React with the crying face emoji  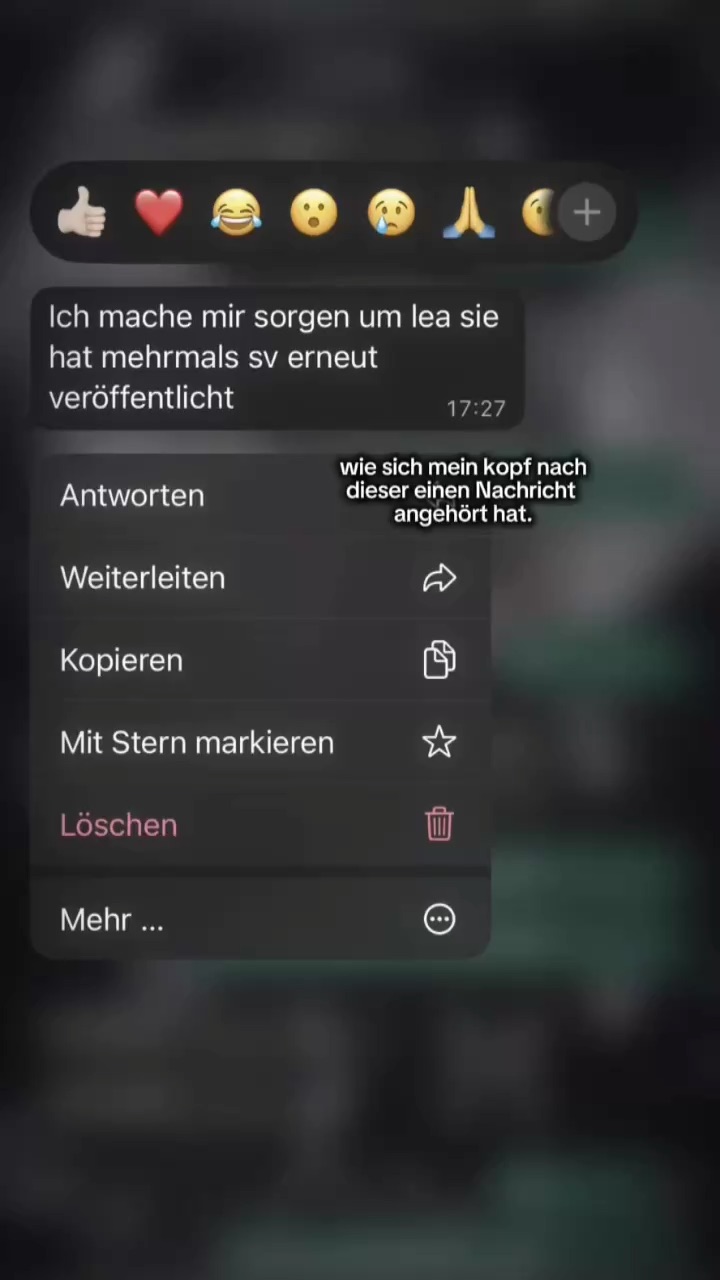(x=390, y=213)
